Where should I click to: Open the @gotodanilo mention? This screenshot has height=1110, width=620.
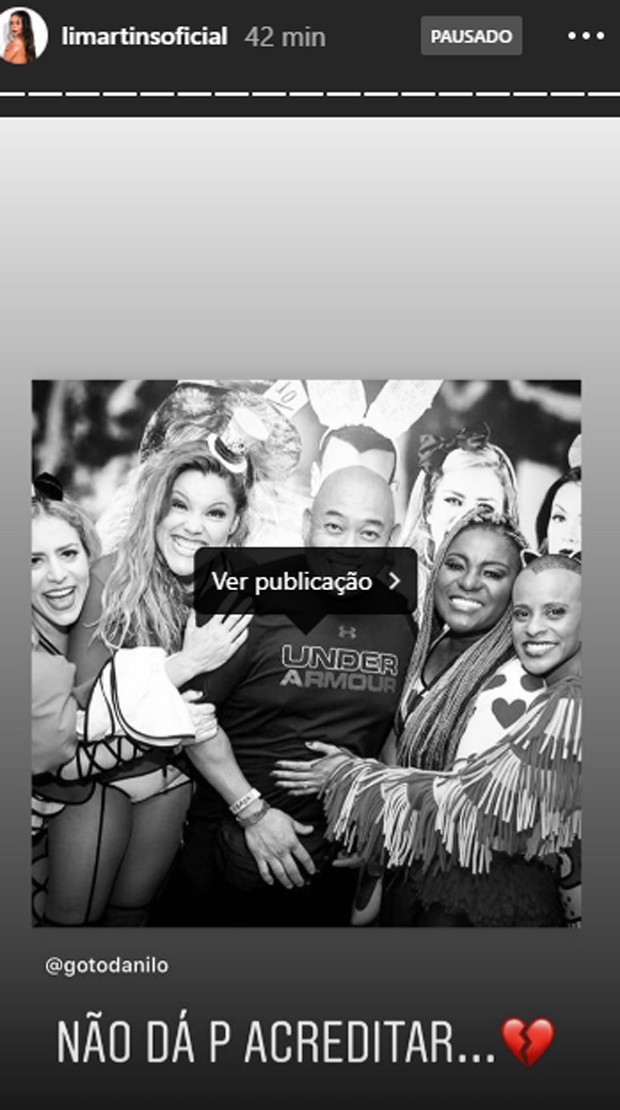tap(107, 966)
